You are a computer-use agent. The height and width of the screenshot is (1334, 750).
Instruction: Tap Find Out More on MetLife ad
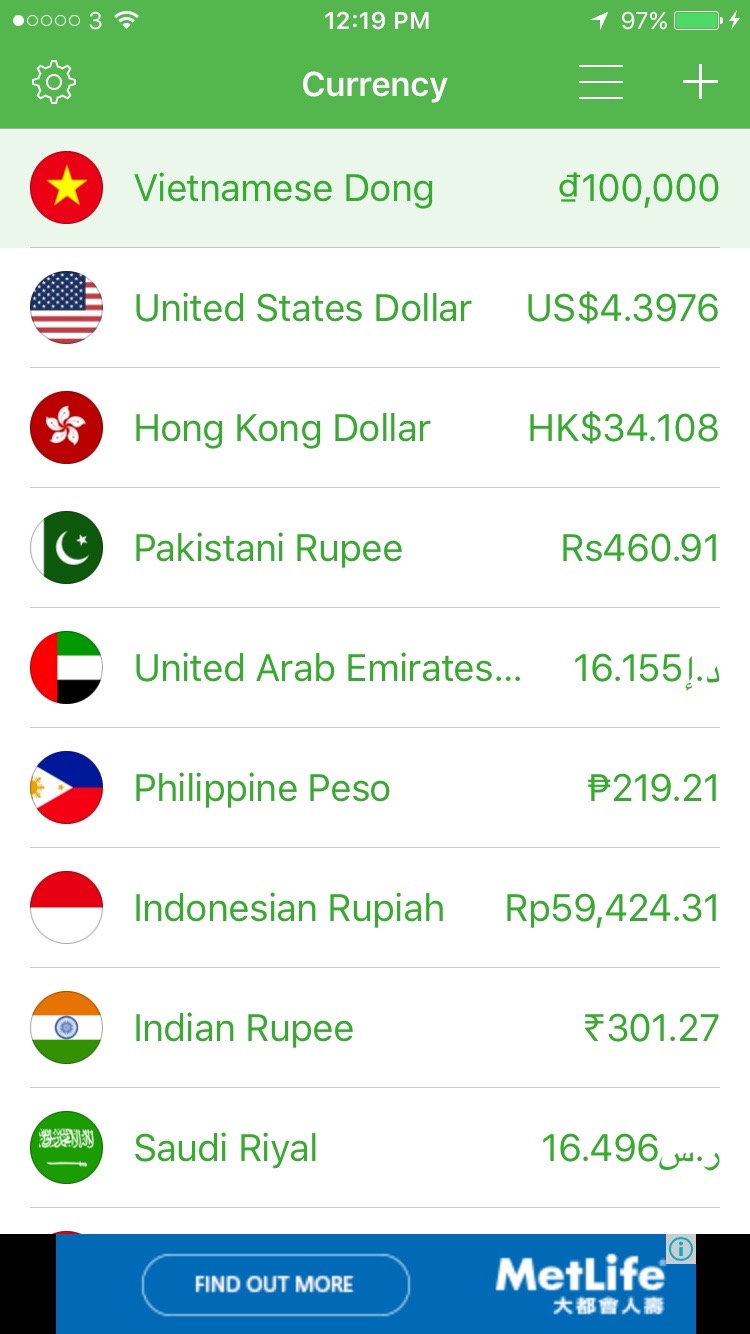pos(275,1284)
